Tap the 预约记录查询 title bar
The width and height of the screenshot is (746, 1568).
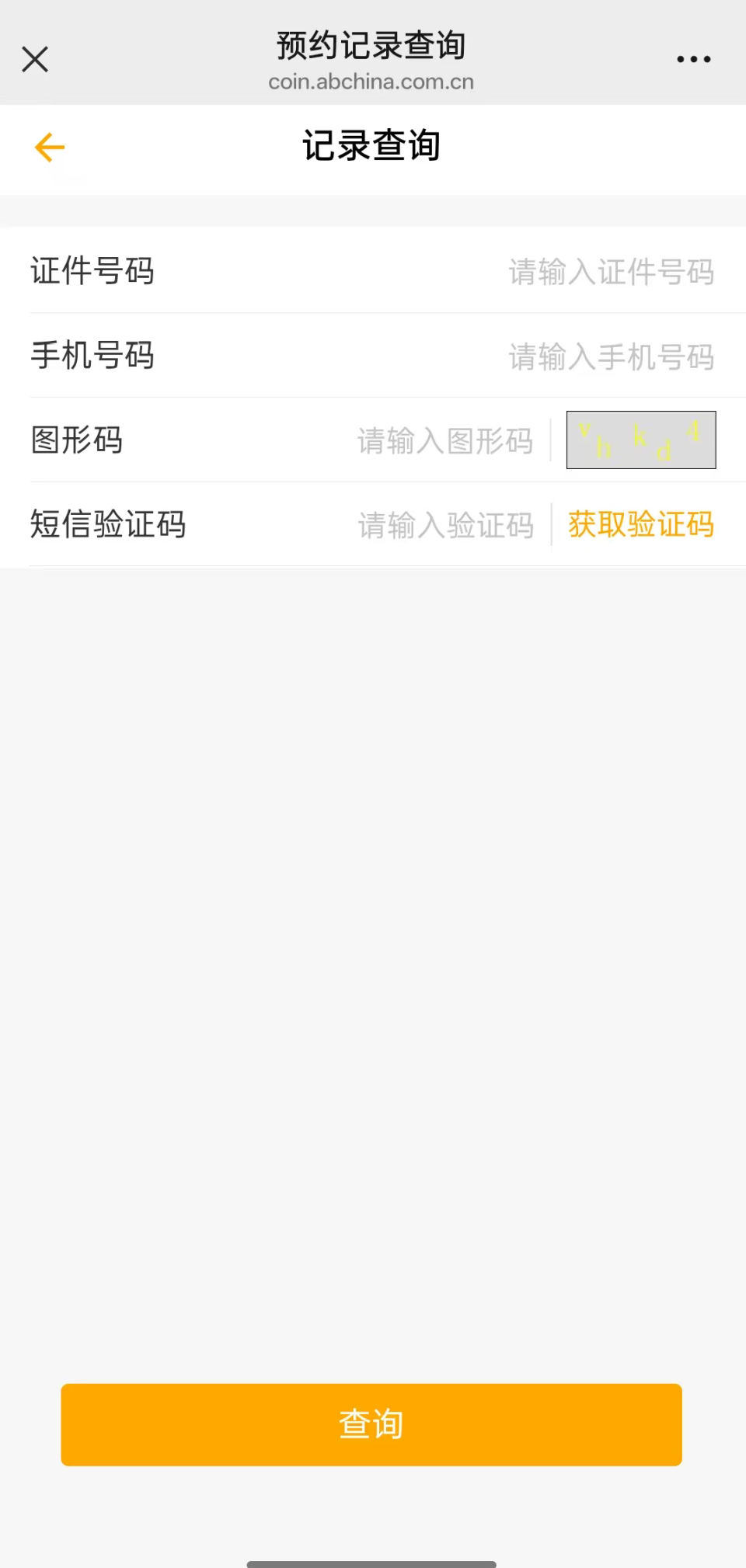[x=371, y=46]
